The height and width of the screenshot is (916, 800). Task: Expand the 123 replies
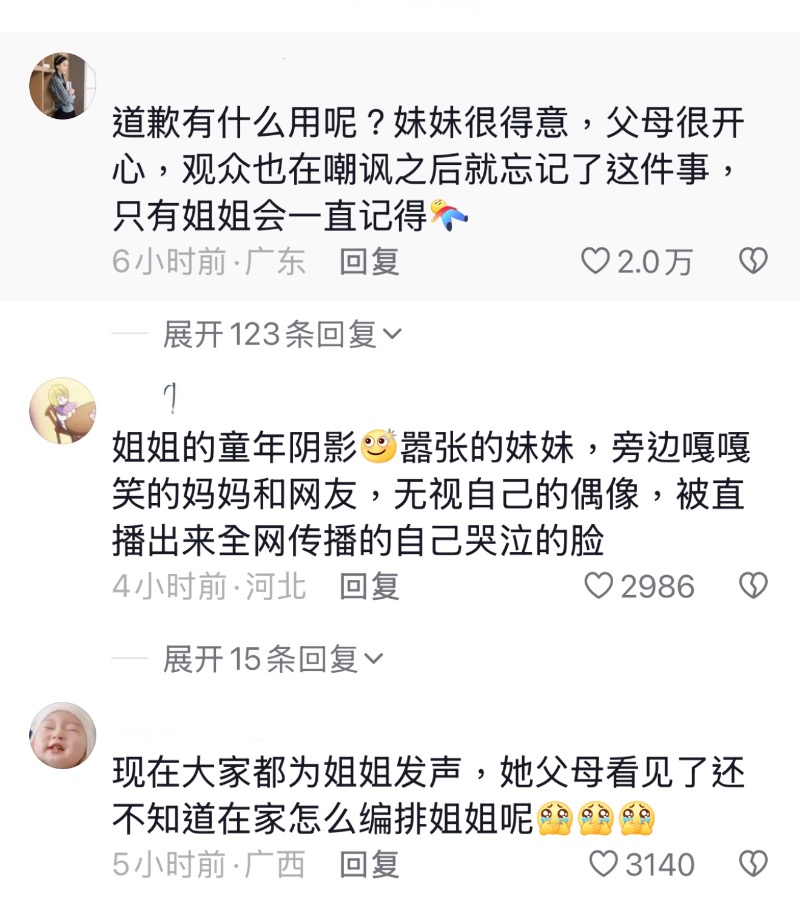[282, 335]
